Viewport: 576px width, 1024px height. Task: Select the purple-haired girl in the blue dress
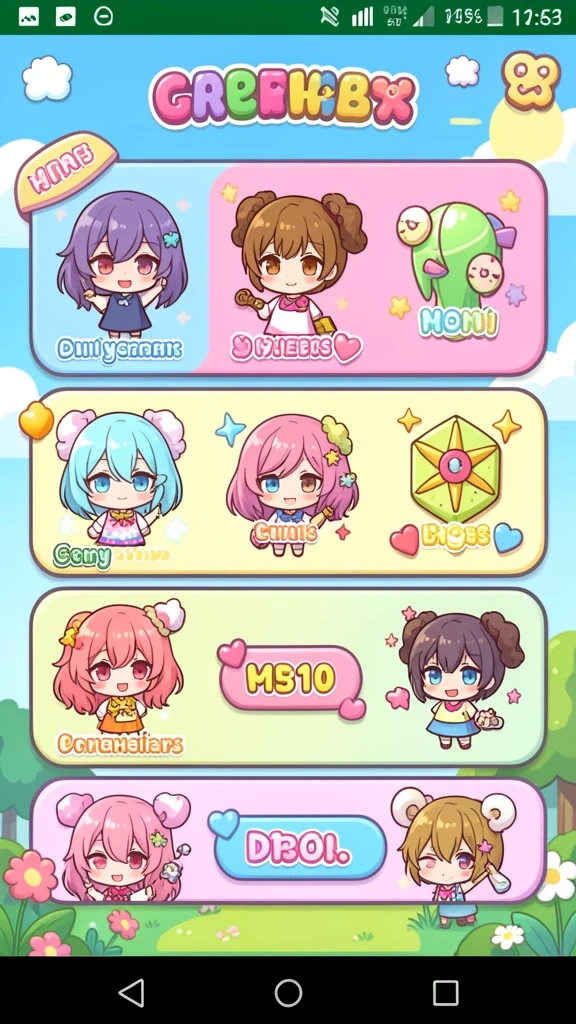121,264
